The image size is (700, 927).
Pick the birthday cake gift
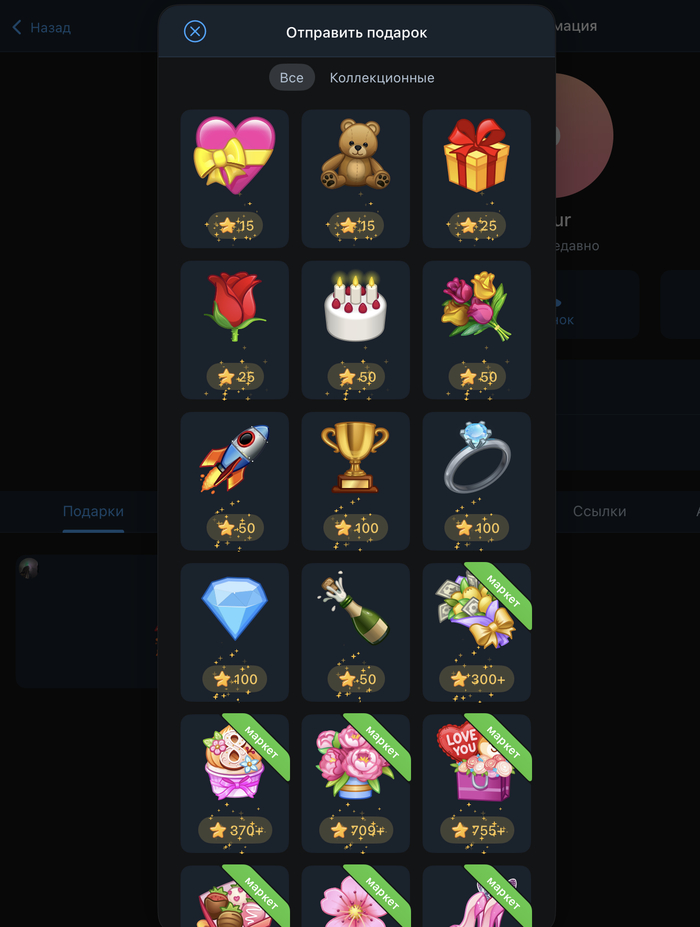click(x=356, y=329)
